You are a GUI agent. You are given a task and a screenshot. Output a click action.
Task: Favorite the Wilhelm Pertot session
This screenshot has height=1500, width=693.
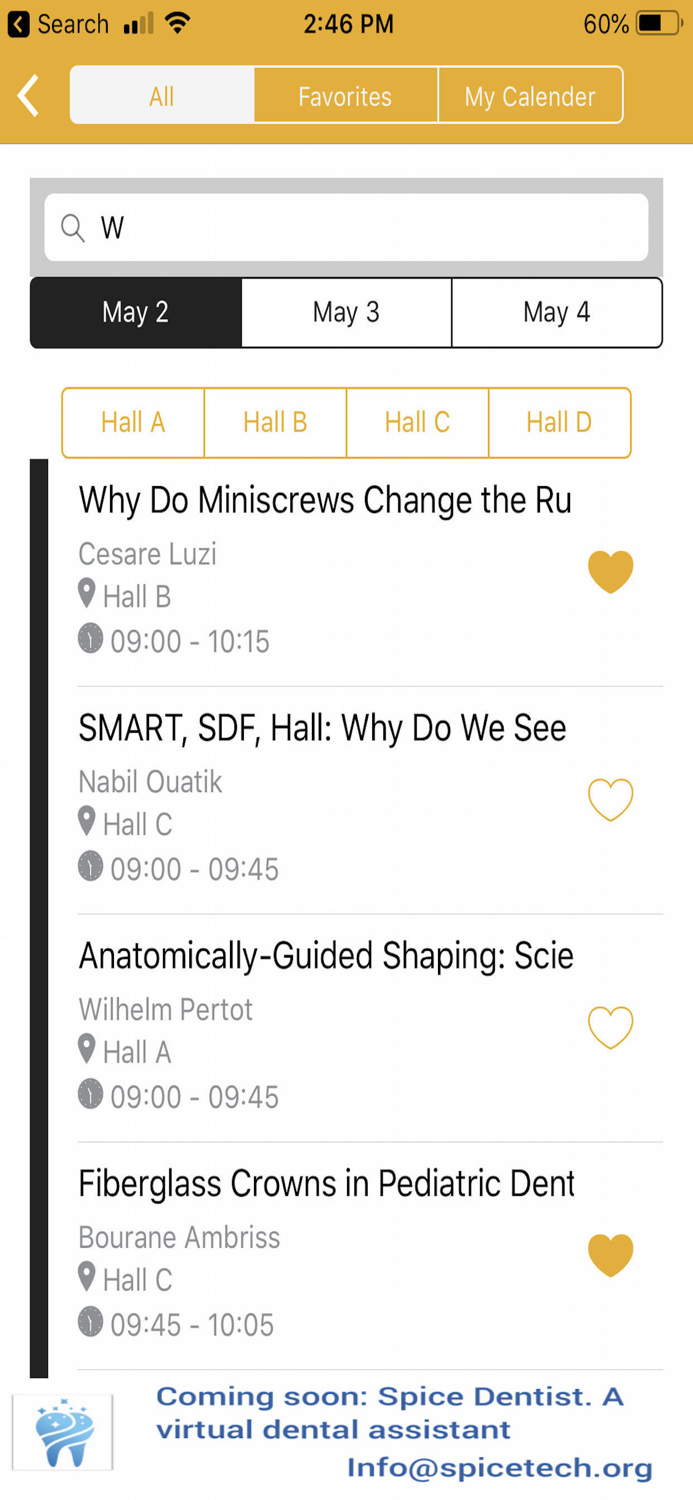click(x=610, y=1028)
